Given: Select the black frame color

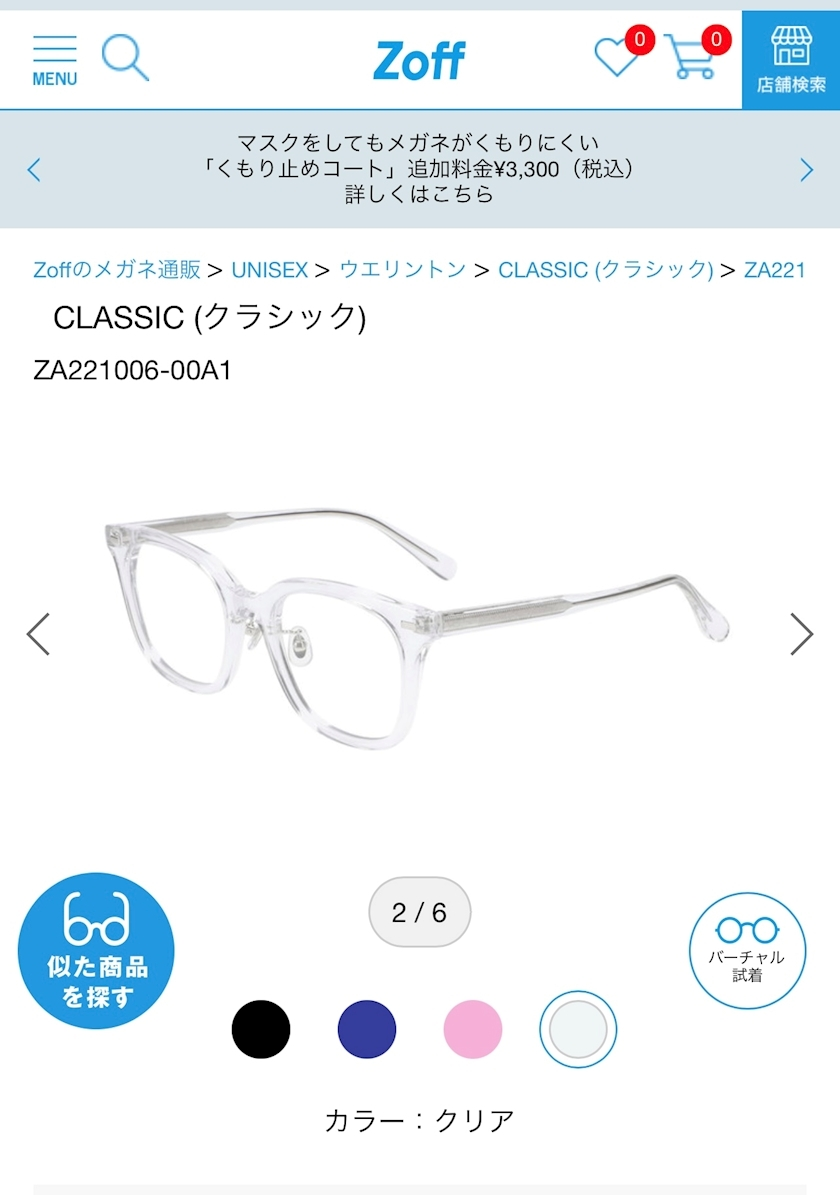Looking at the screenshot, I should (x=261, y=1029).
